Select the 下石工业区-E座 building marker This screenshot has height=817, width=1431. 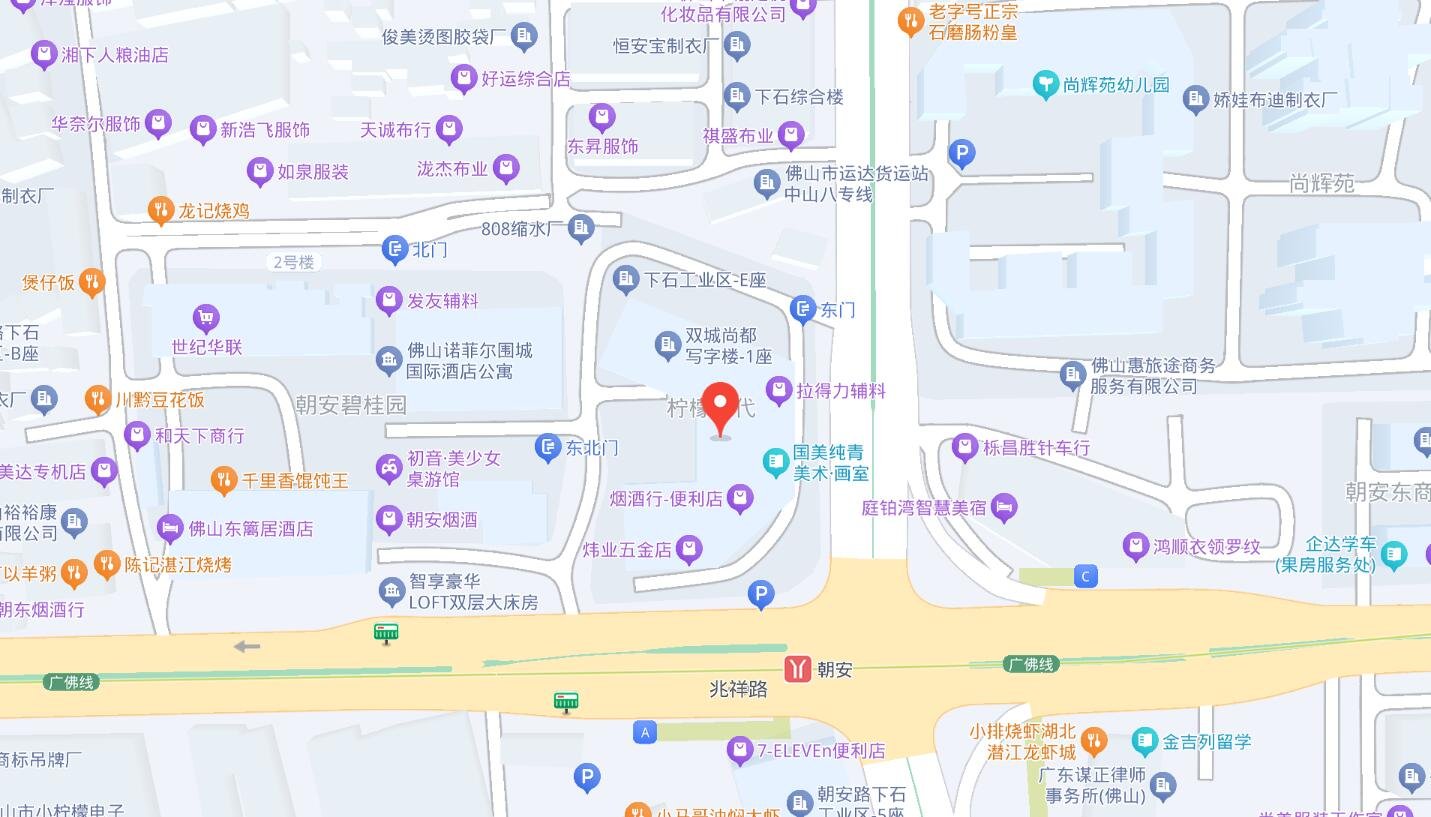(x=626, y=279)
